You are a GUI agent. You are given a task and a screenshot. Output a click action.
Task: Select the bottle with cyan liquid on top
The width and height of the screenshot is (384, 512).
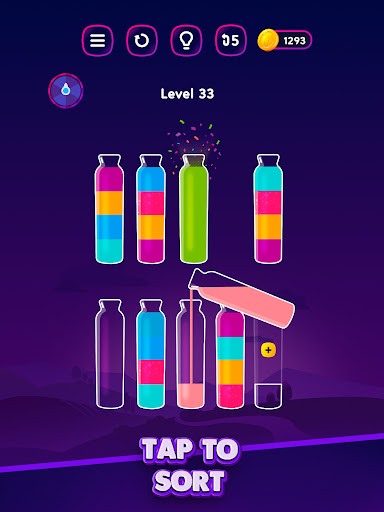268,209
